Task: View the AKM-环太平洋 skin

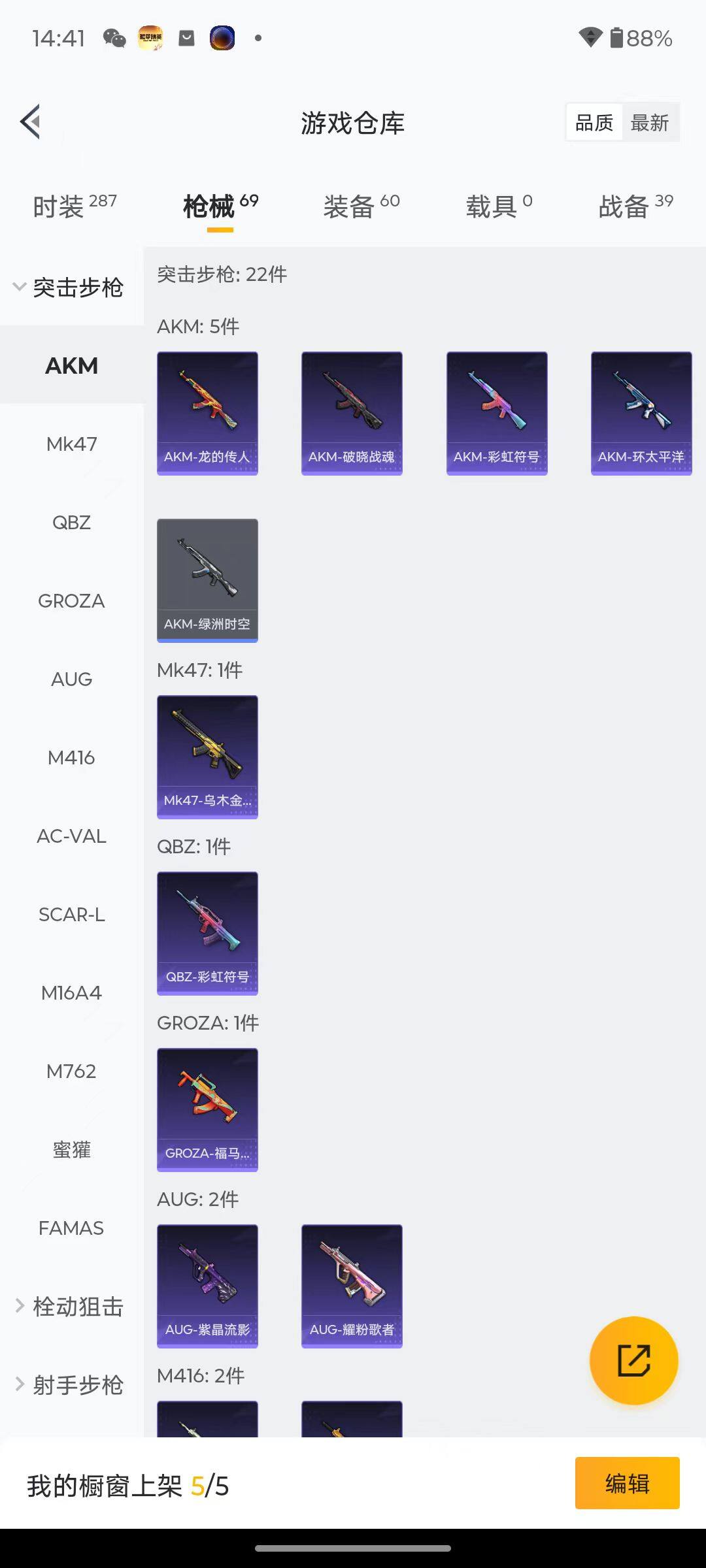Action: [x=641, y=413]
